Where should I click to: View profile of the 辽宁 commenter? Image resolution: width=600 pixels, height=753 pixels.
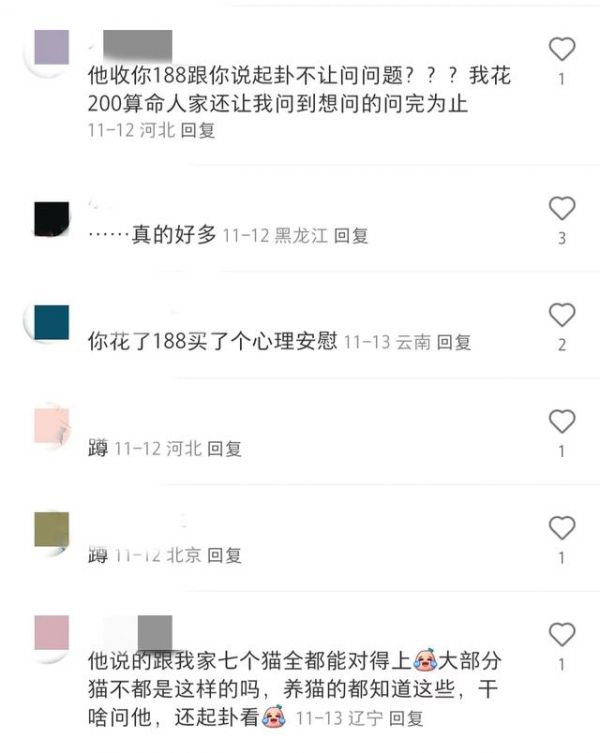coord(52,633)
